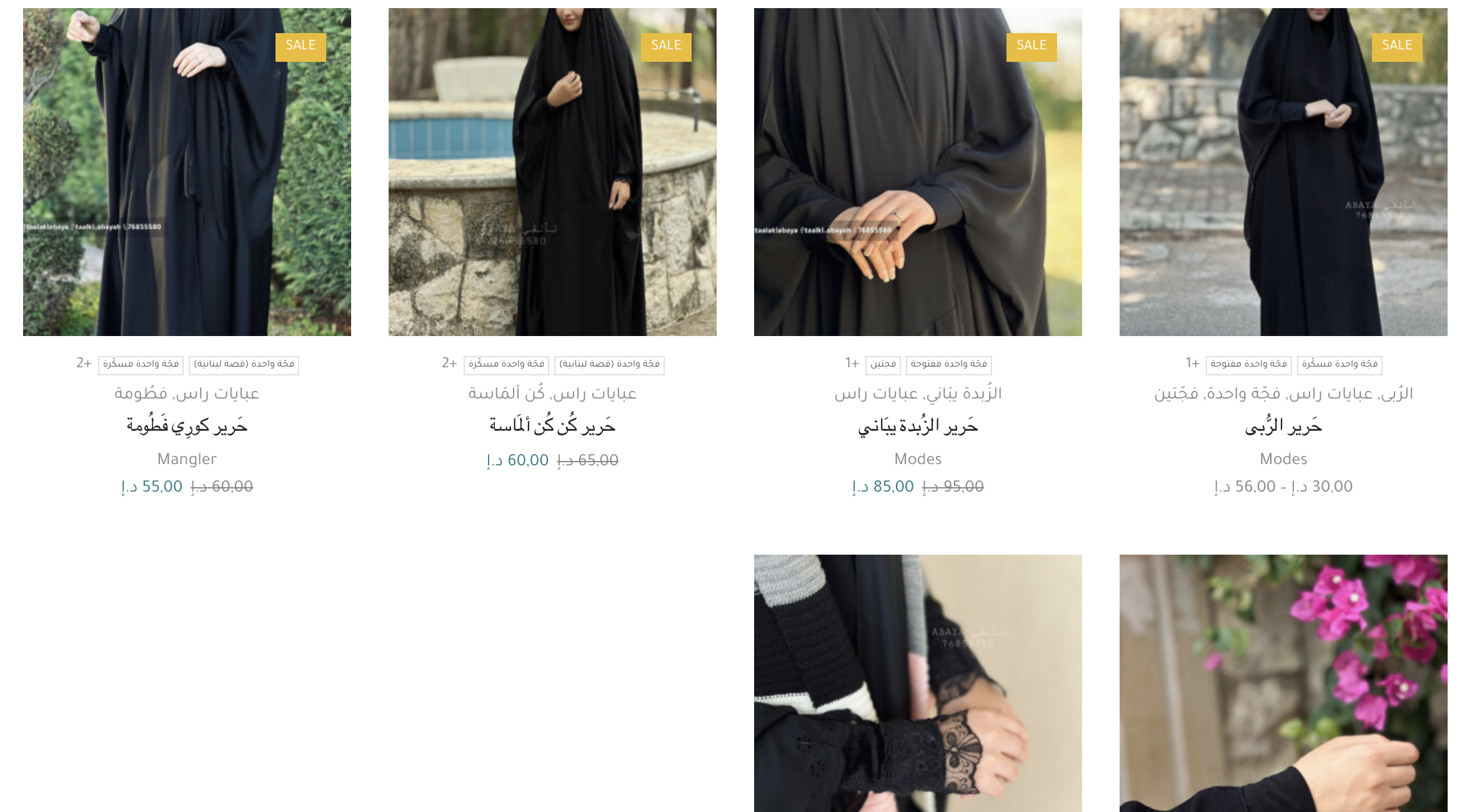The width and height of the screenshot is (1462, 812).
Task: Choose قصة لبنانية chip under حَرير كورِي فَطُومة
Action: pyautogui.click(x=244, y=365)
